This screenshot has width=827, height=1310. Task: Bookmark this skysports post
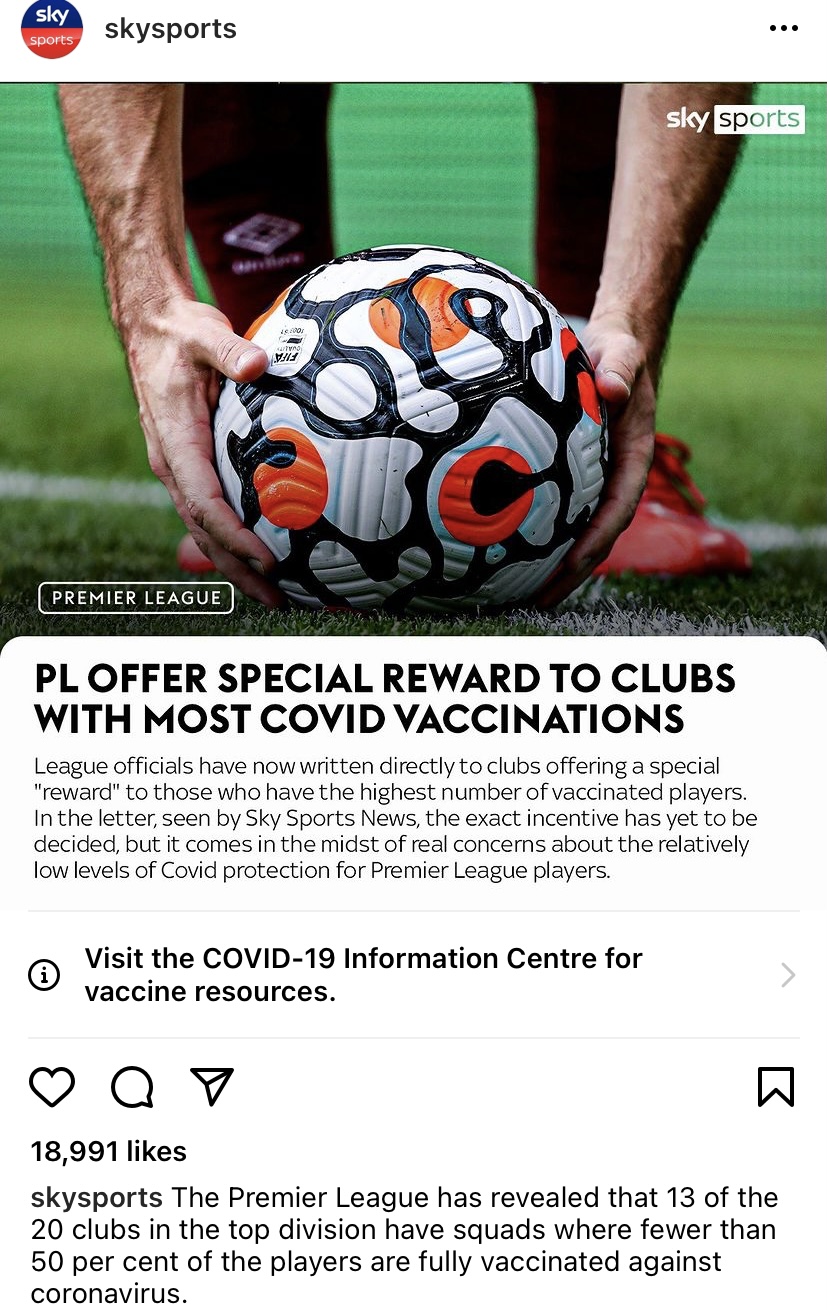pyautogui.click(x=776, y=1087)
